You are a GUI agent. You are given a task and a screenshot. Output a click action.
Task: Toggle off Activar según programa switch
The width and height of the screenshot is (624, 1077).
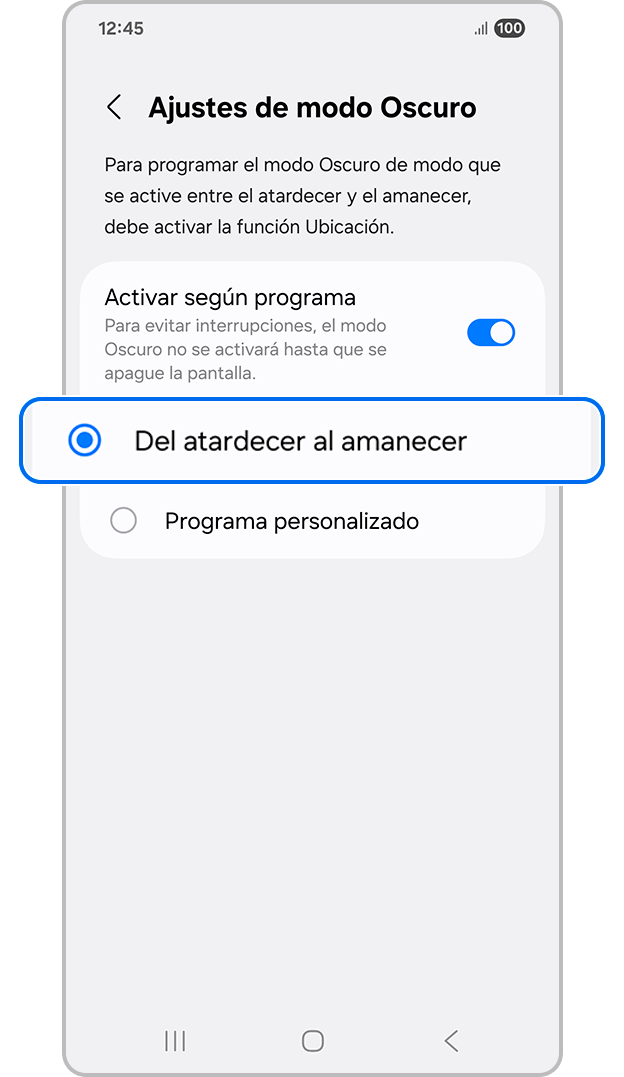(x=490, y=333)
